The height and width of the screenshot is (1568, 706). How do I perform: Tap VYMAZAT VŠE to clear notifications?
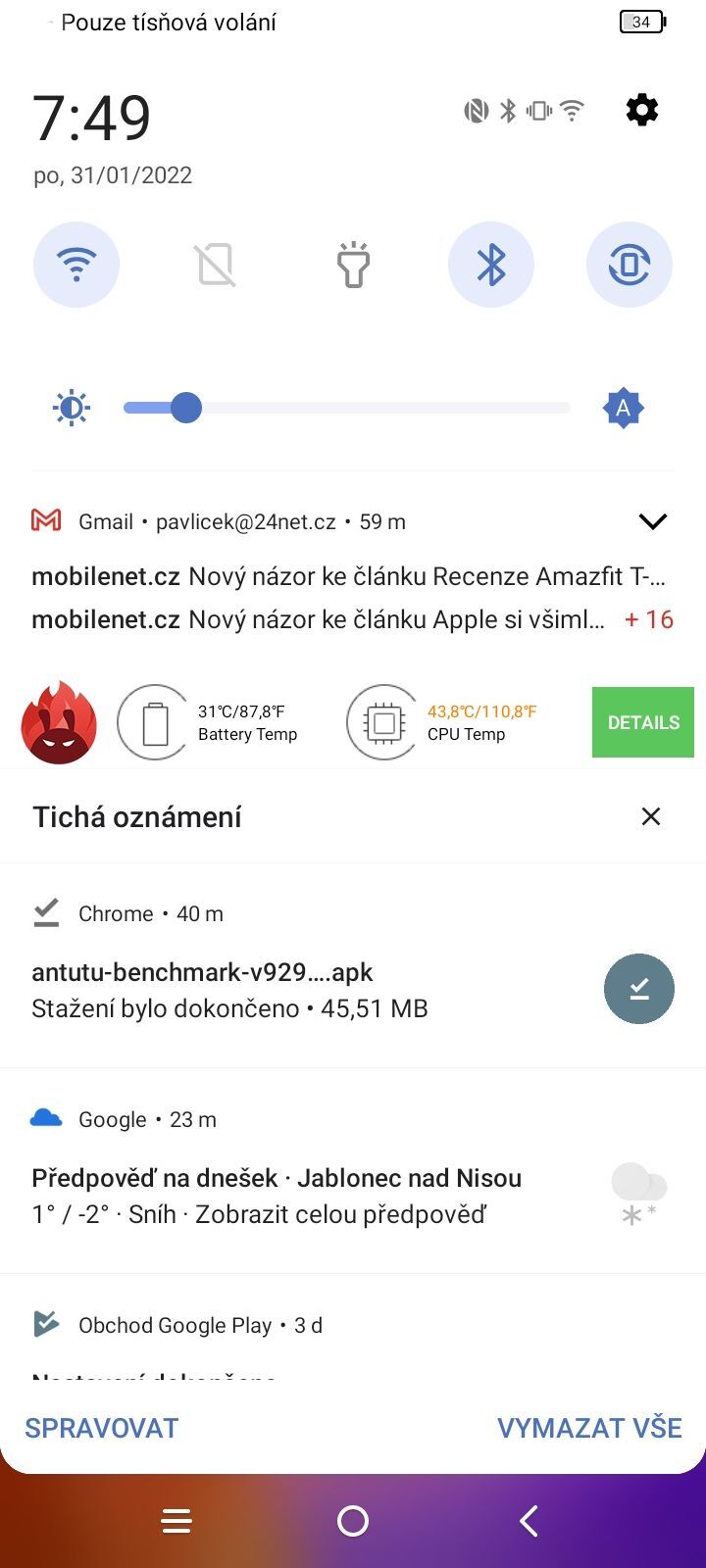pyautogui.click(x=589, y=1427)
